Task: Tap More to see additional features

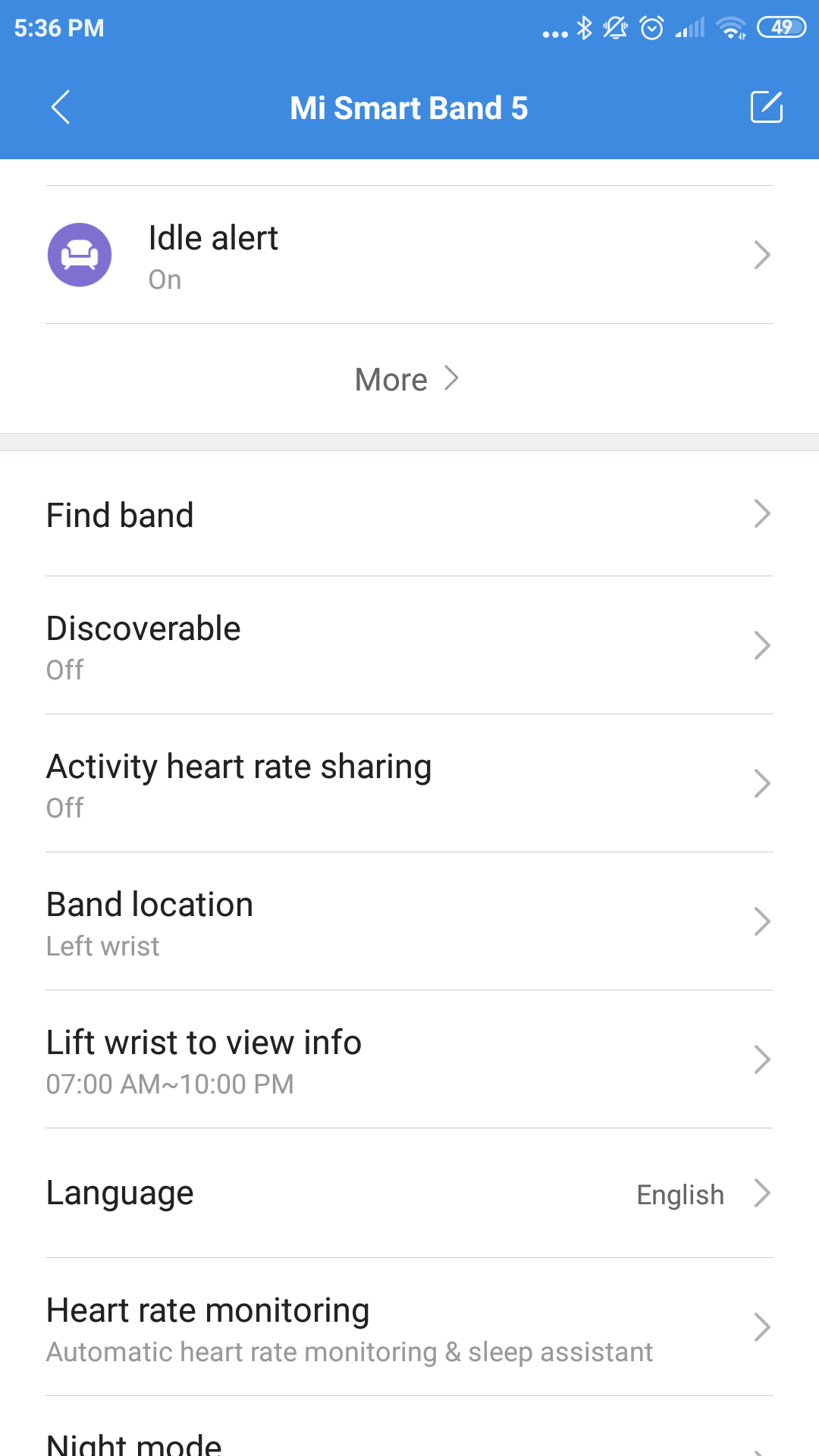Action: [407, 379]
